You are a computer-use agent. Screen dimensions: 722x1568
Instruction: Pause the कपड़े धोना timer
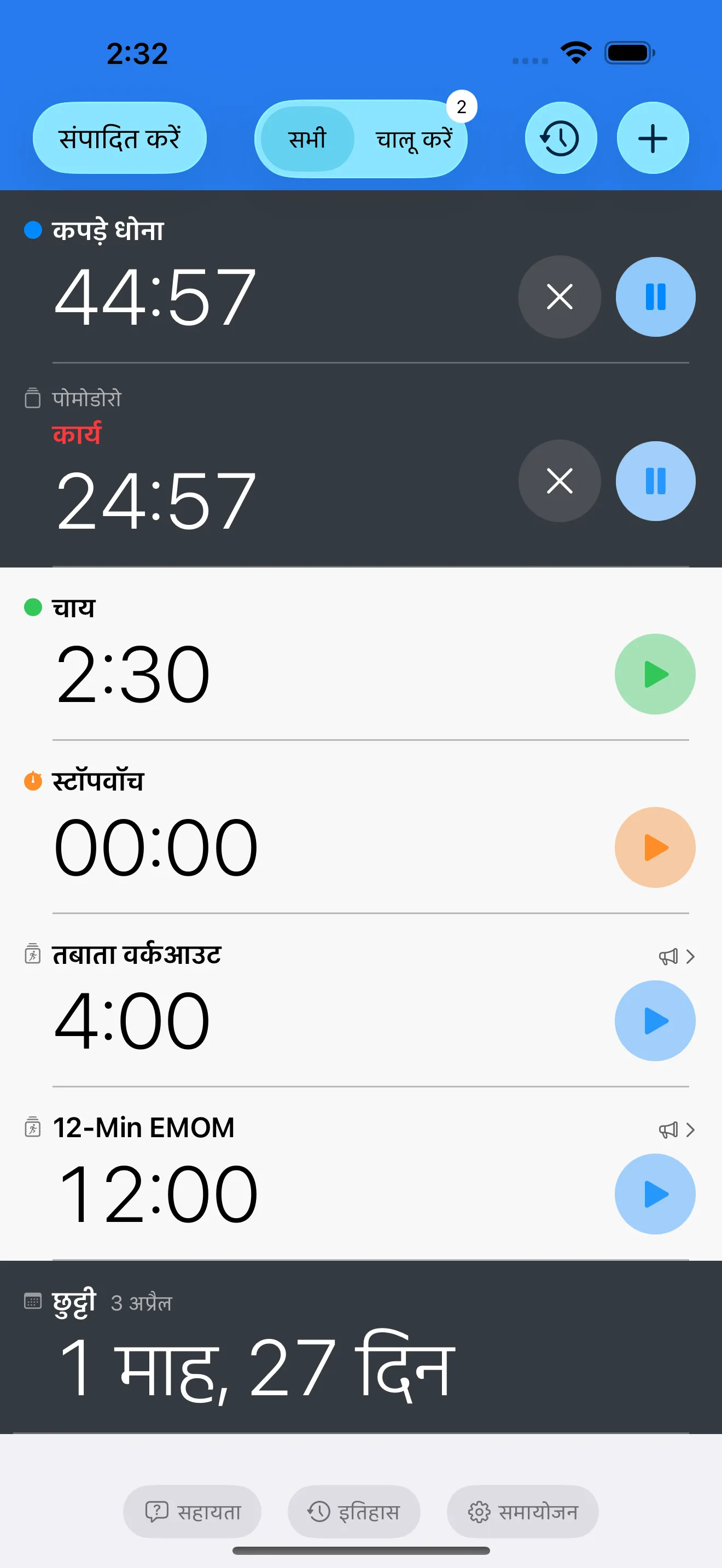coord(655,297)
